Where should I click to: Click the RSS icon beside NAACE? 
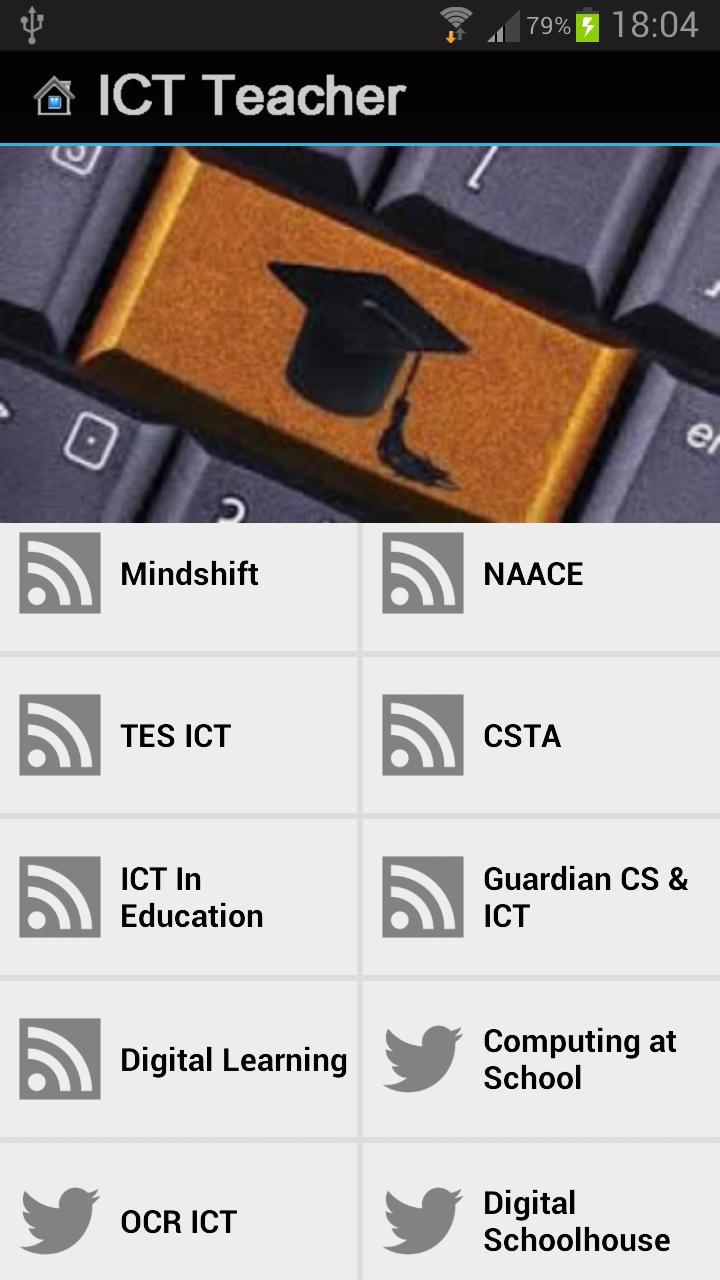tap(422, 573)
